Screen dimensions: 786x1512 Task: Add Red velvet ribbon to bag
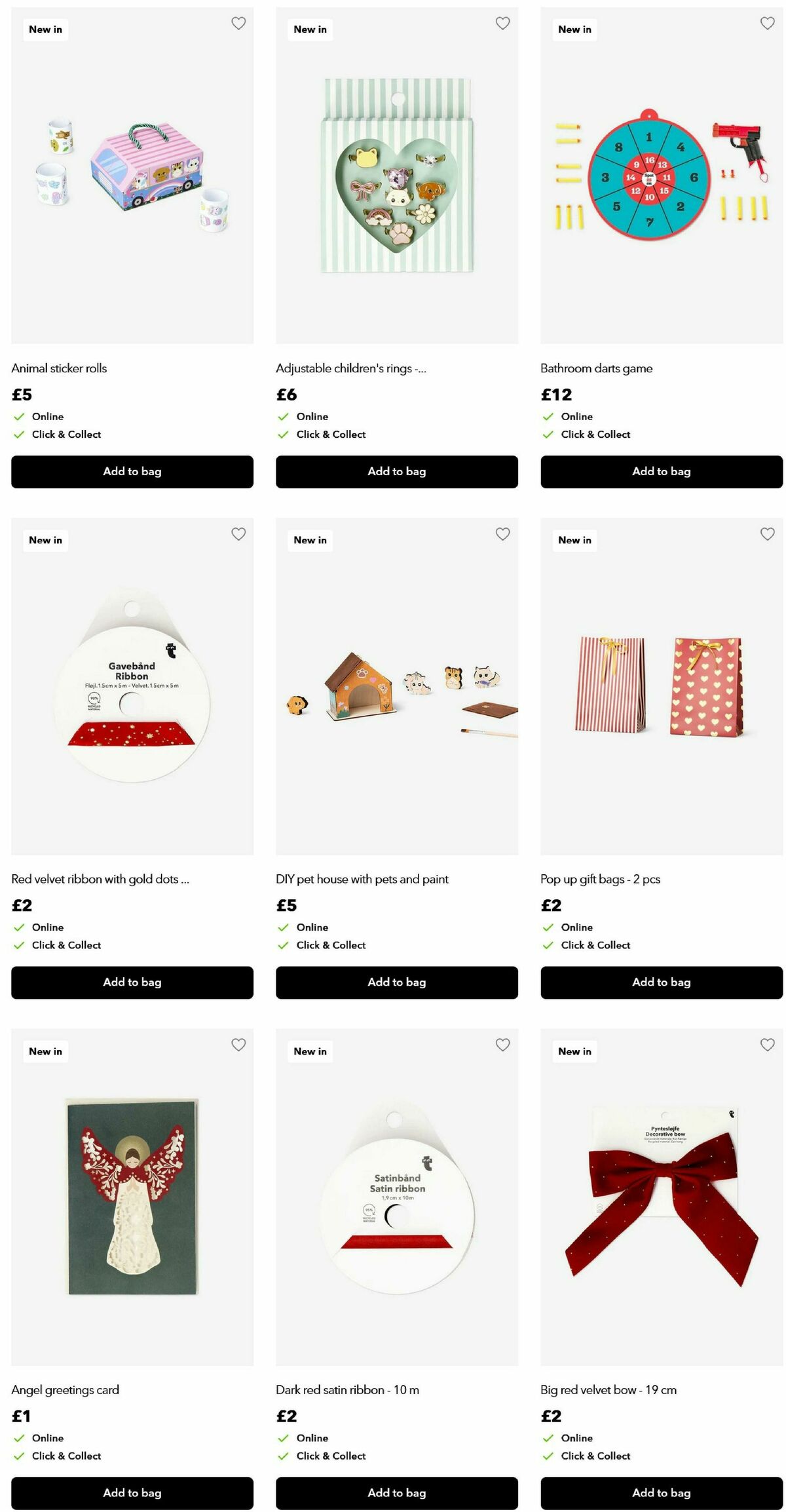pyautogui.click(x=132, y=982)
